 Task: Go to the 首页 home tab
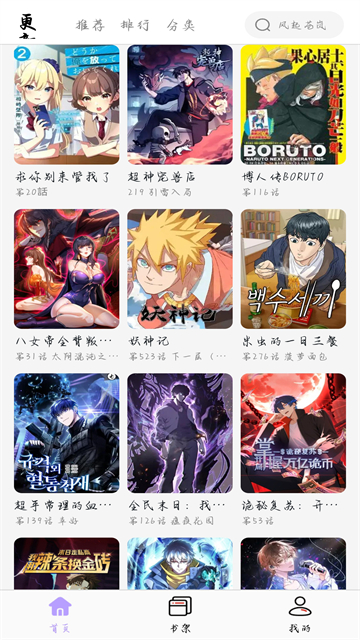pyautogui.click(x=60, y=614)
